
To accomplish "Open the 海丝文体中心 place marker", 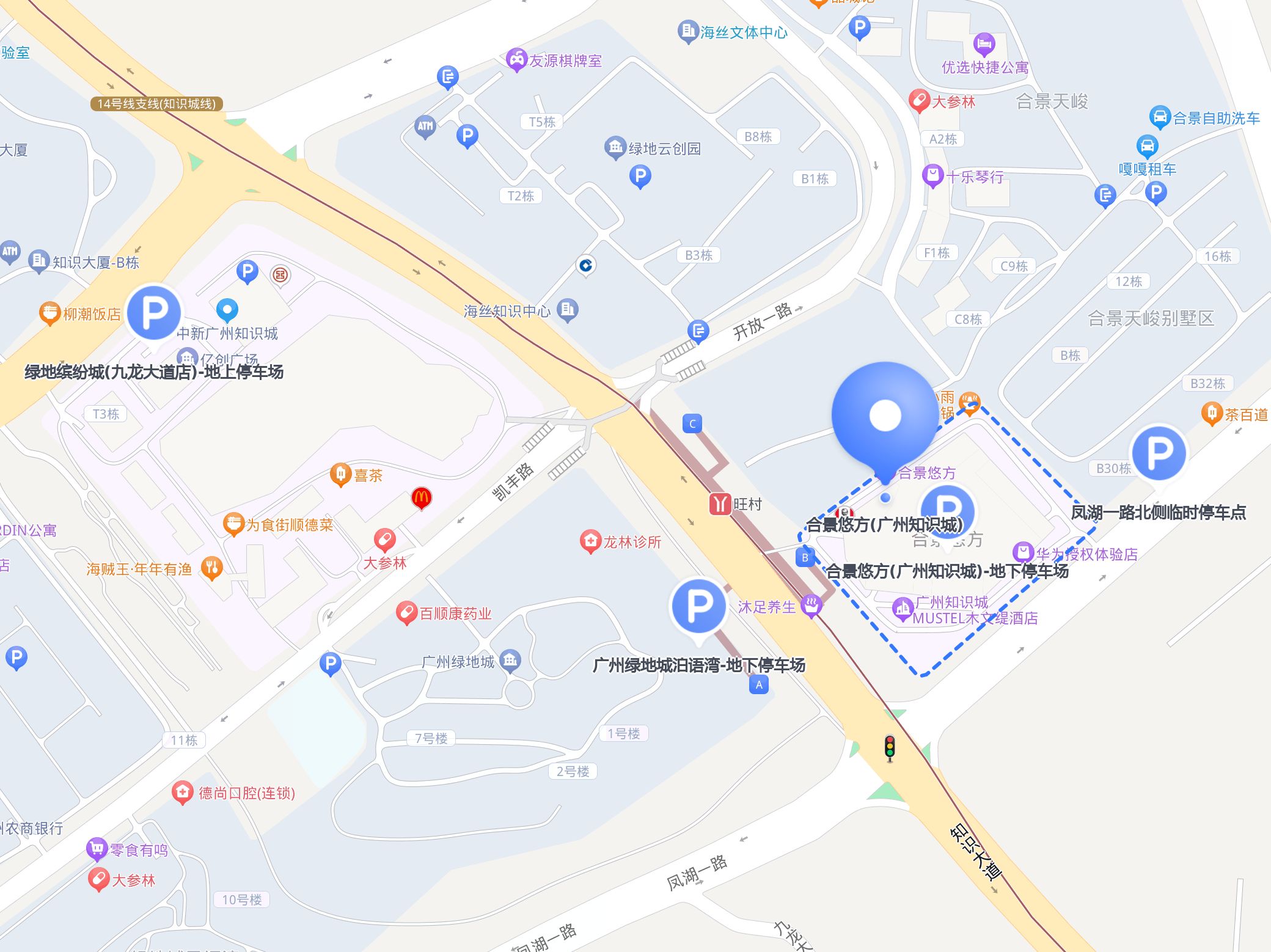I will (688, 31).
